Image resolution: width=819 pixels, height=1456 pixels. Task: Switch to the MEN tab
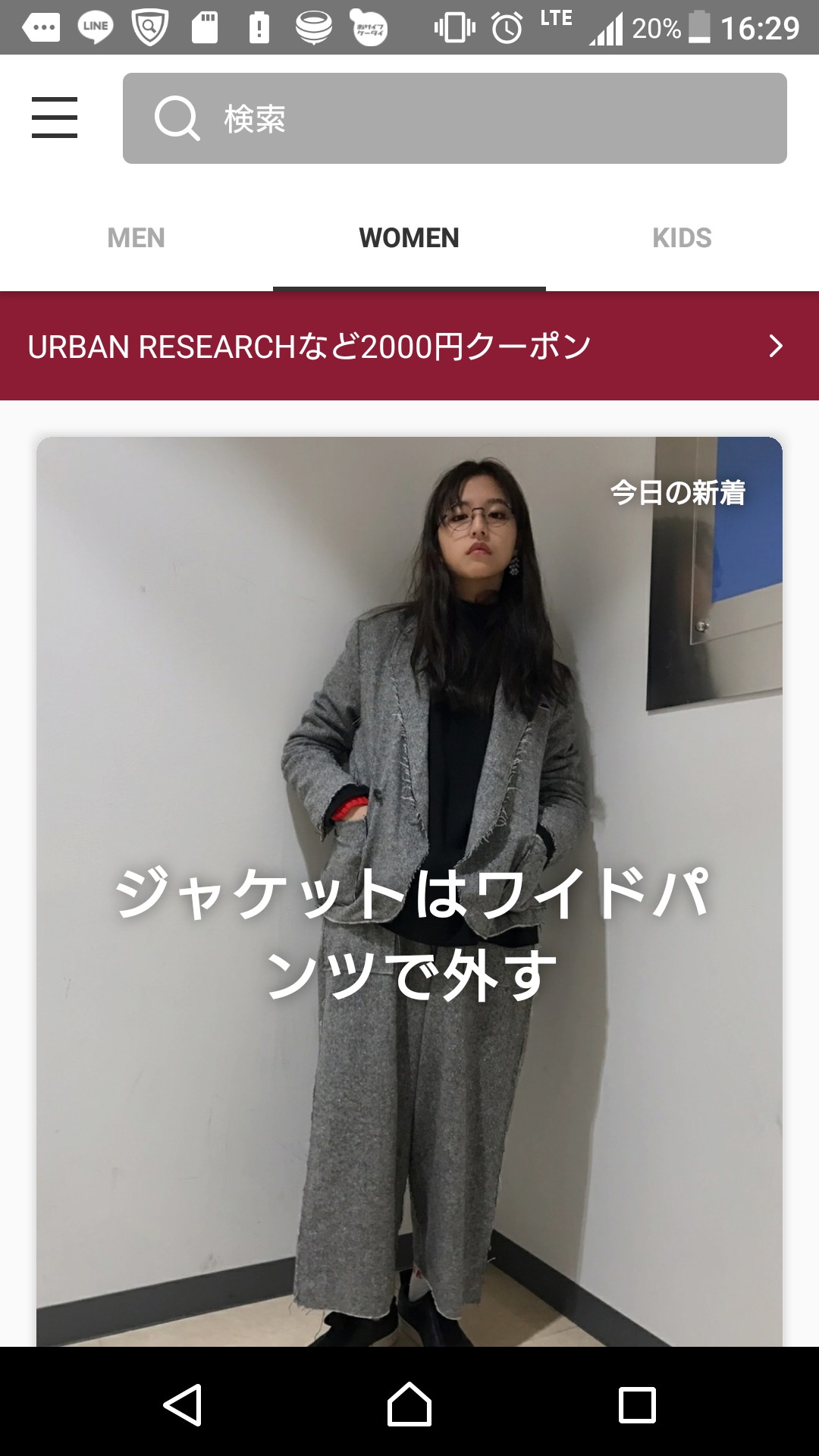tap(136, 238)
